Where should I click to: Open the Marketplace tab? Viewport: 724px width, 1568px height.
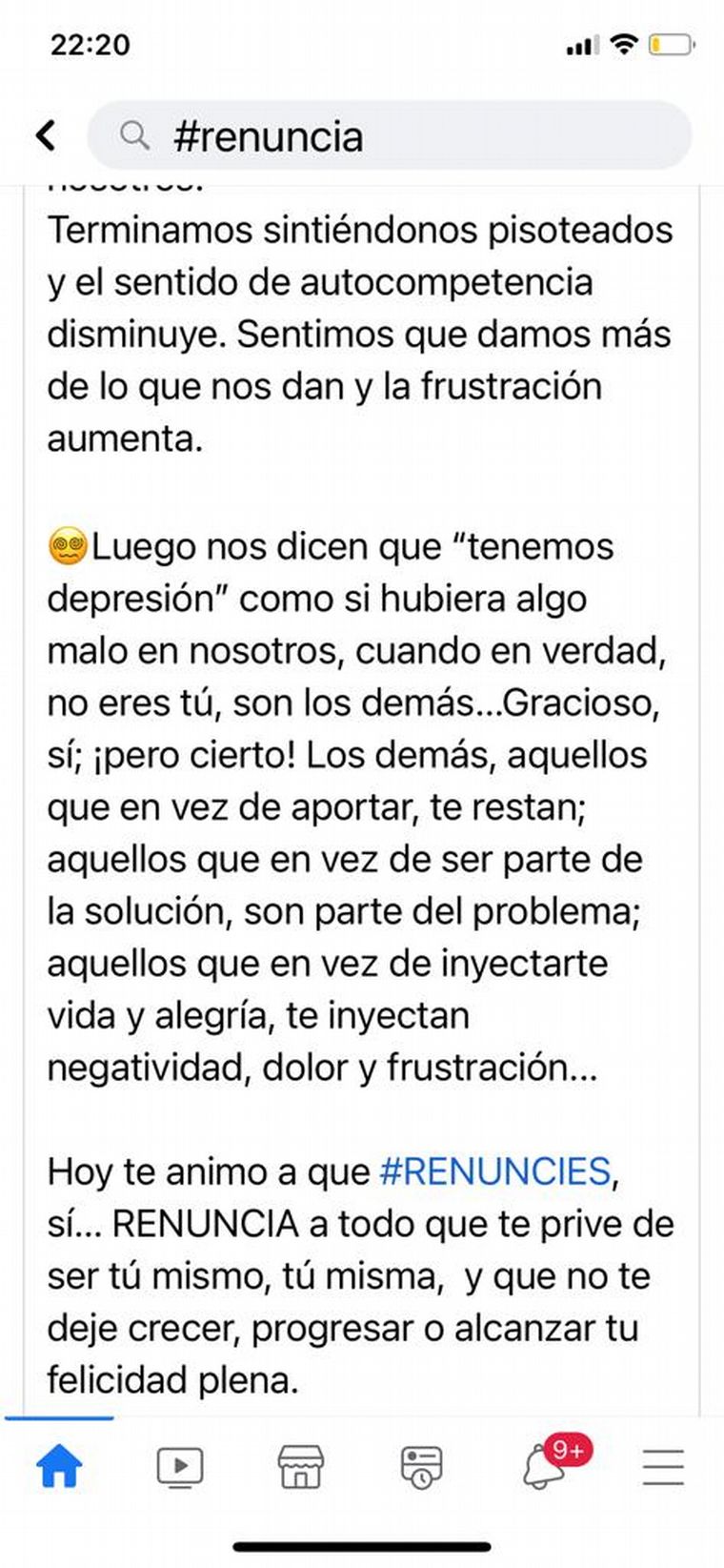(x=300, y=1466)
